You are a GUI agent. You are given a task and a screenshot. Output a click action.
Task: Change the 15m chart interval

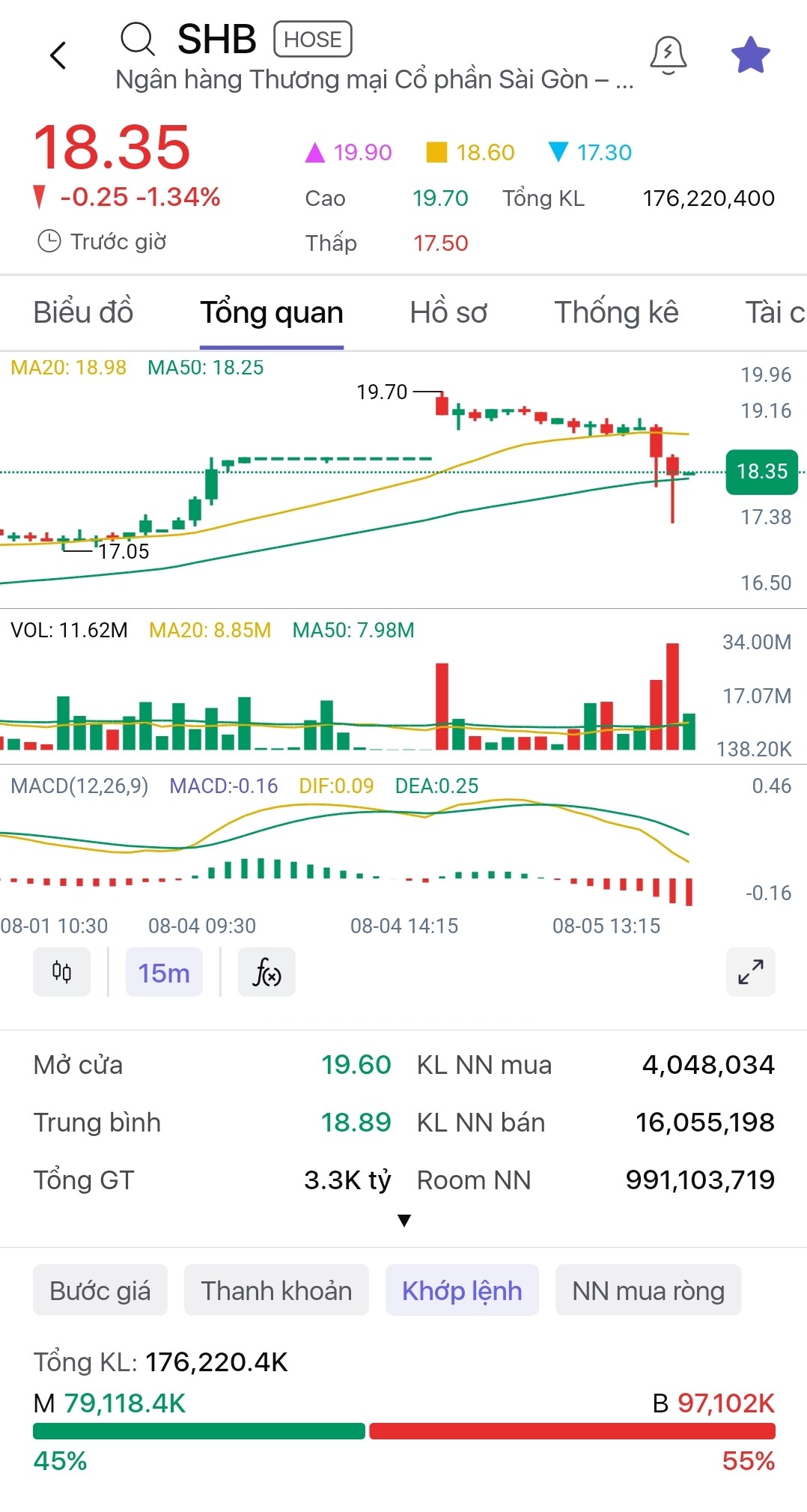pos(164,972)
